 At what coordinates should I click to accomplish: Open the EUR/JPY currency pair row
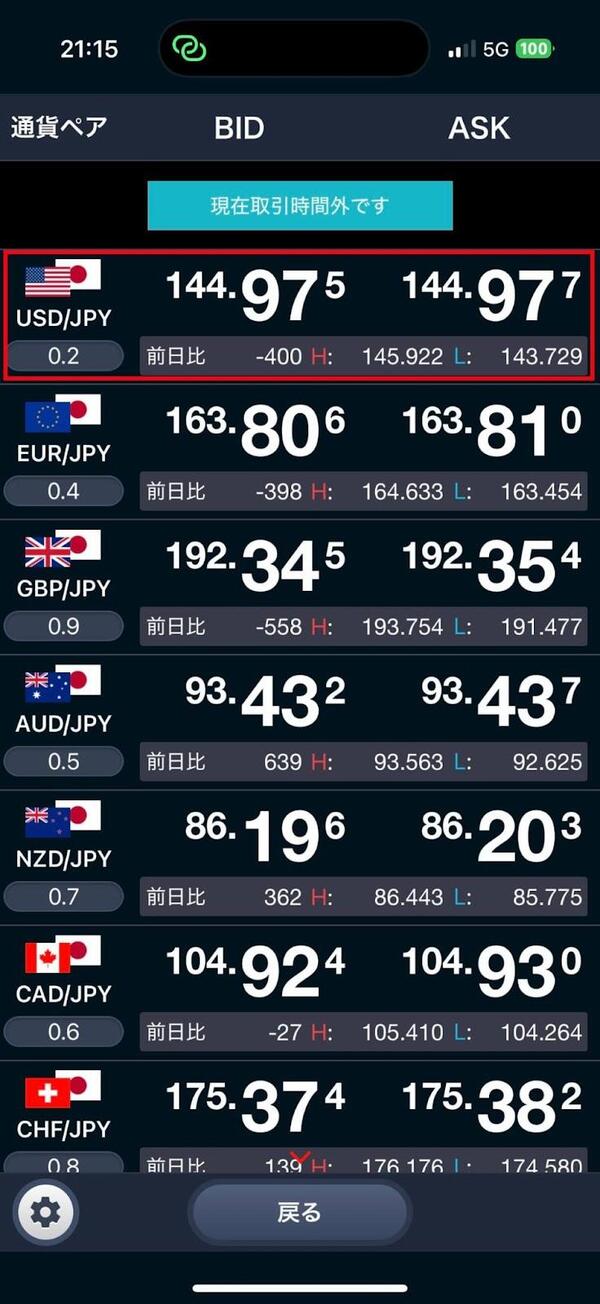pos(299,450)
